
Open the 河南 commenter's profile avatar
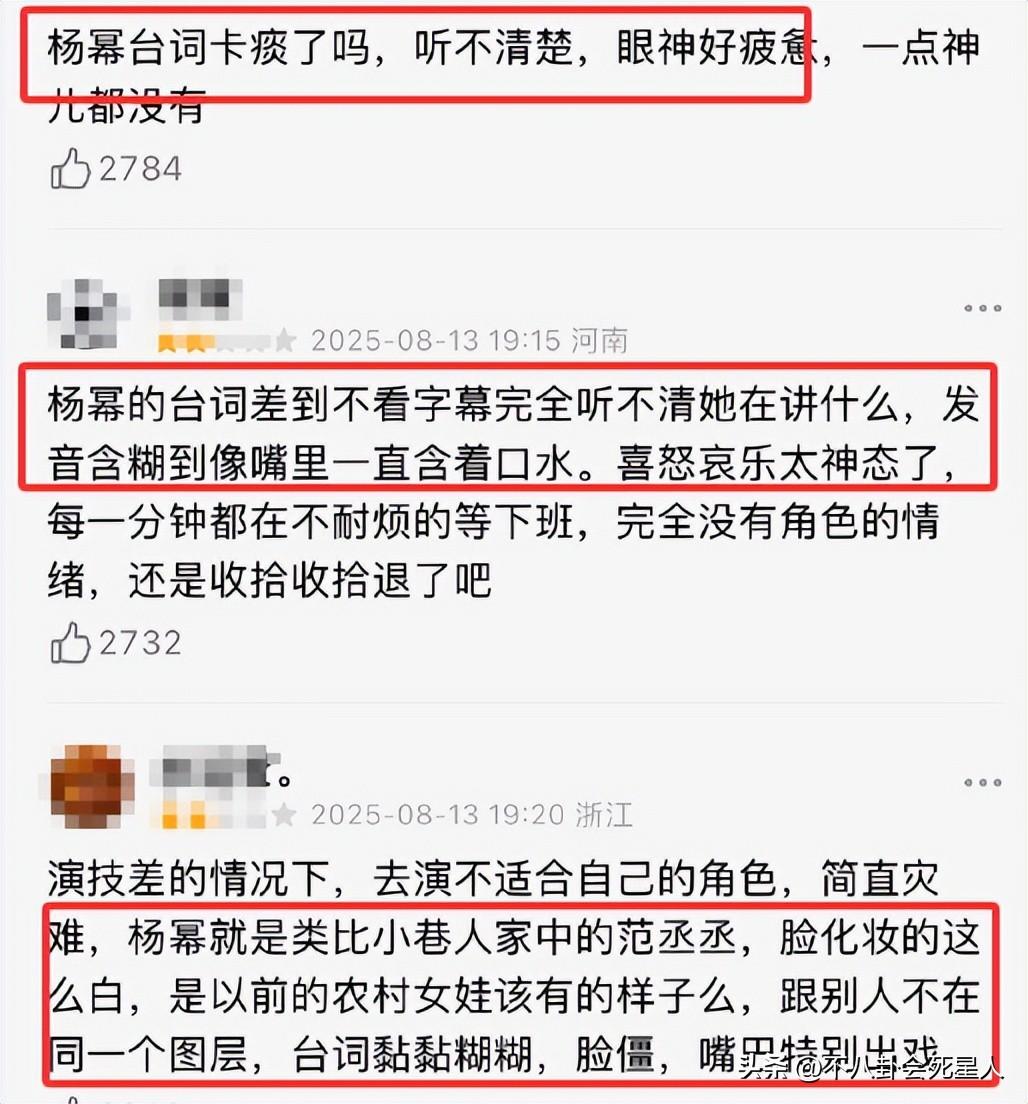point(88,314)
